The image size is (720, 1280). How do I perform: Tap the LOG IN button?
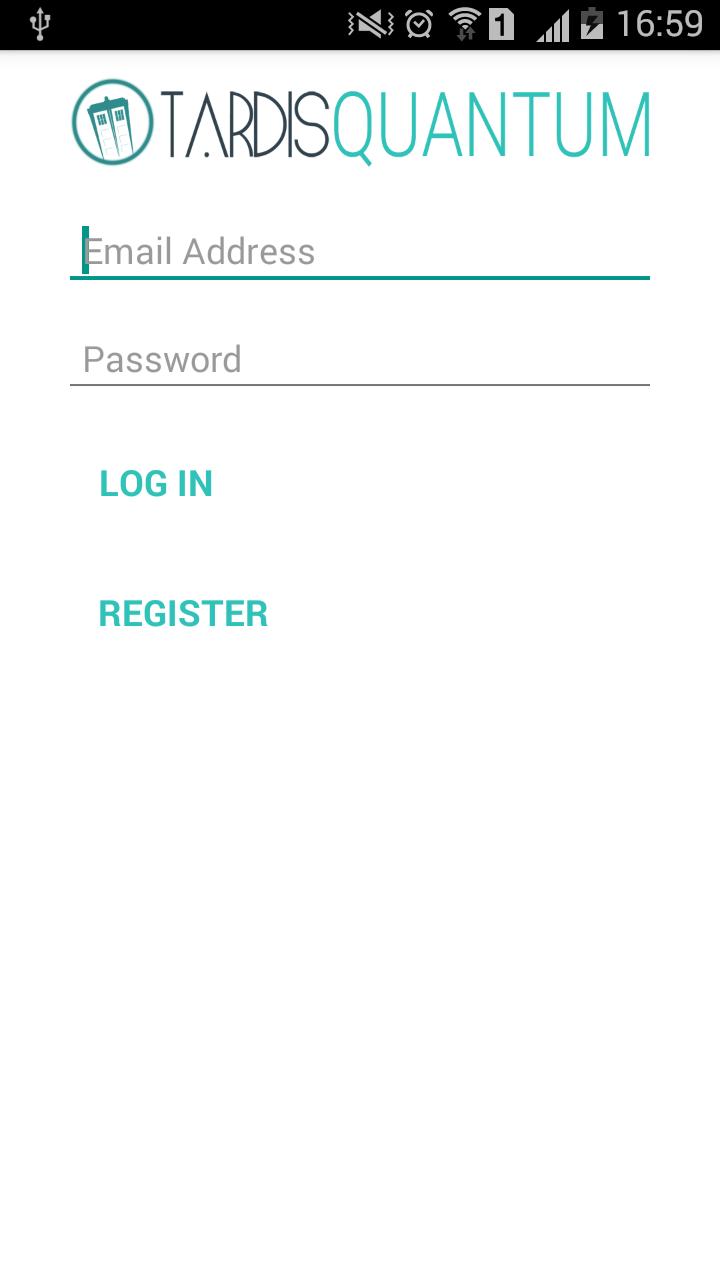(156, 484)
